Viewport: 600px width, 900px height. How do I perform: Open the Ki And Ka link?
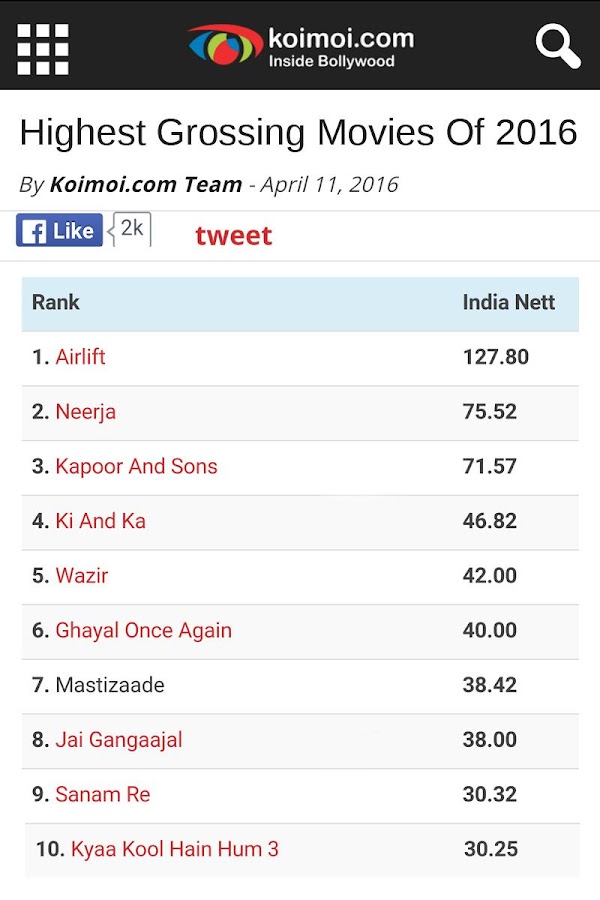point(100,521)
